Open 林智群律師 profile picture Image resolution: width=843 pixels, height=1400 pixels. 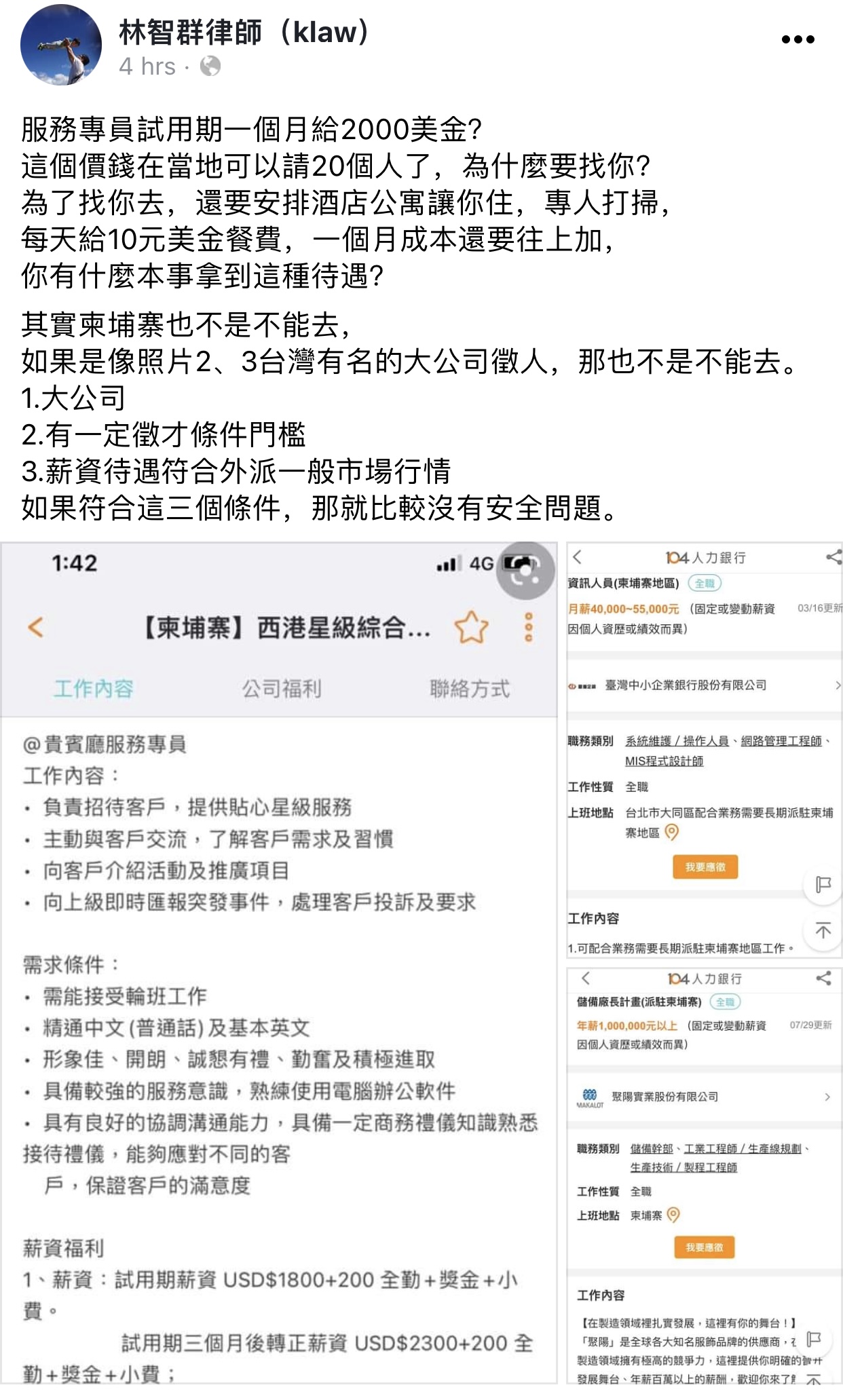pos(61,45)
